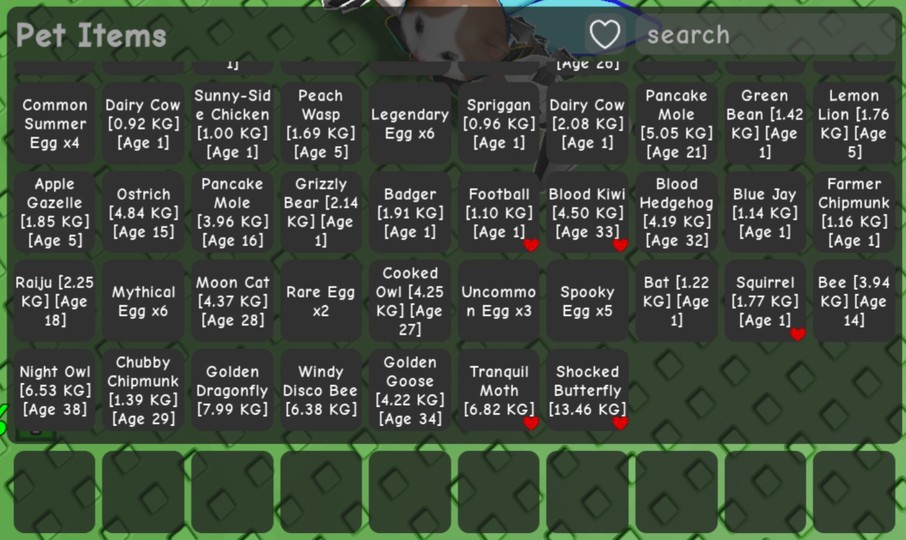The image size is (906, 540).
Task: Pick Legendary Egg x6
Action: point(410,124)
